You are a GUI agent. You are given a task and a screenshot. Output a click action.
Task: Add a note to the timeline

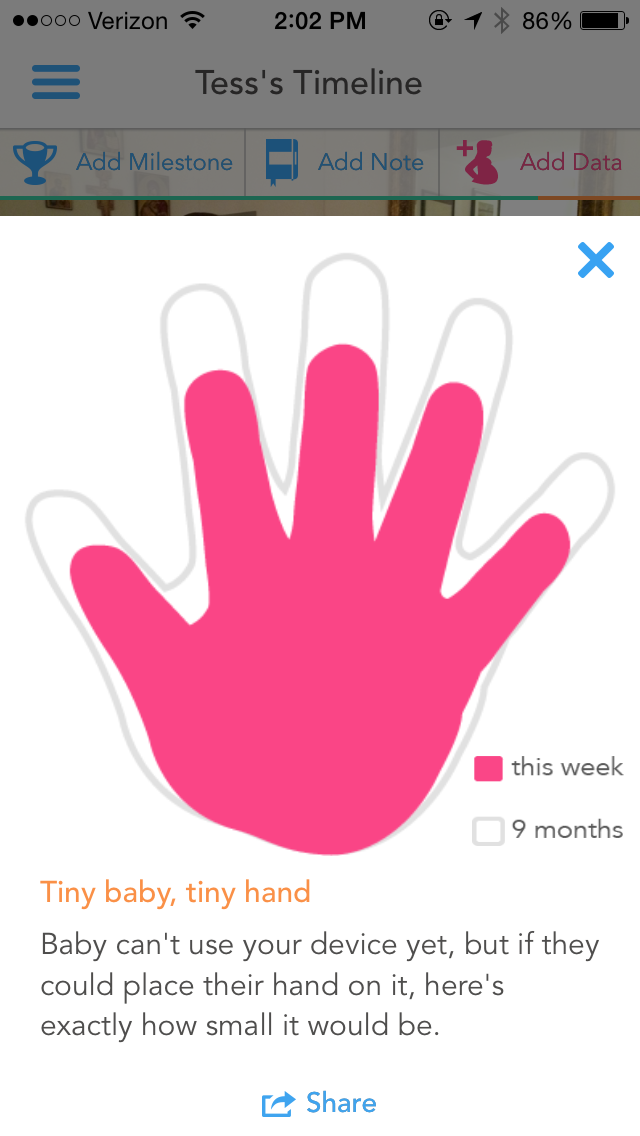[343, 162]
